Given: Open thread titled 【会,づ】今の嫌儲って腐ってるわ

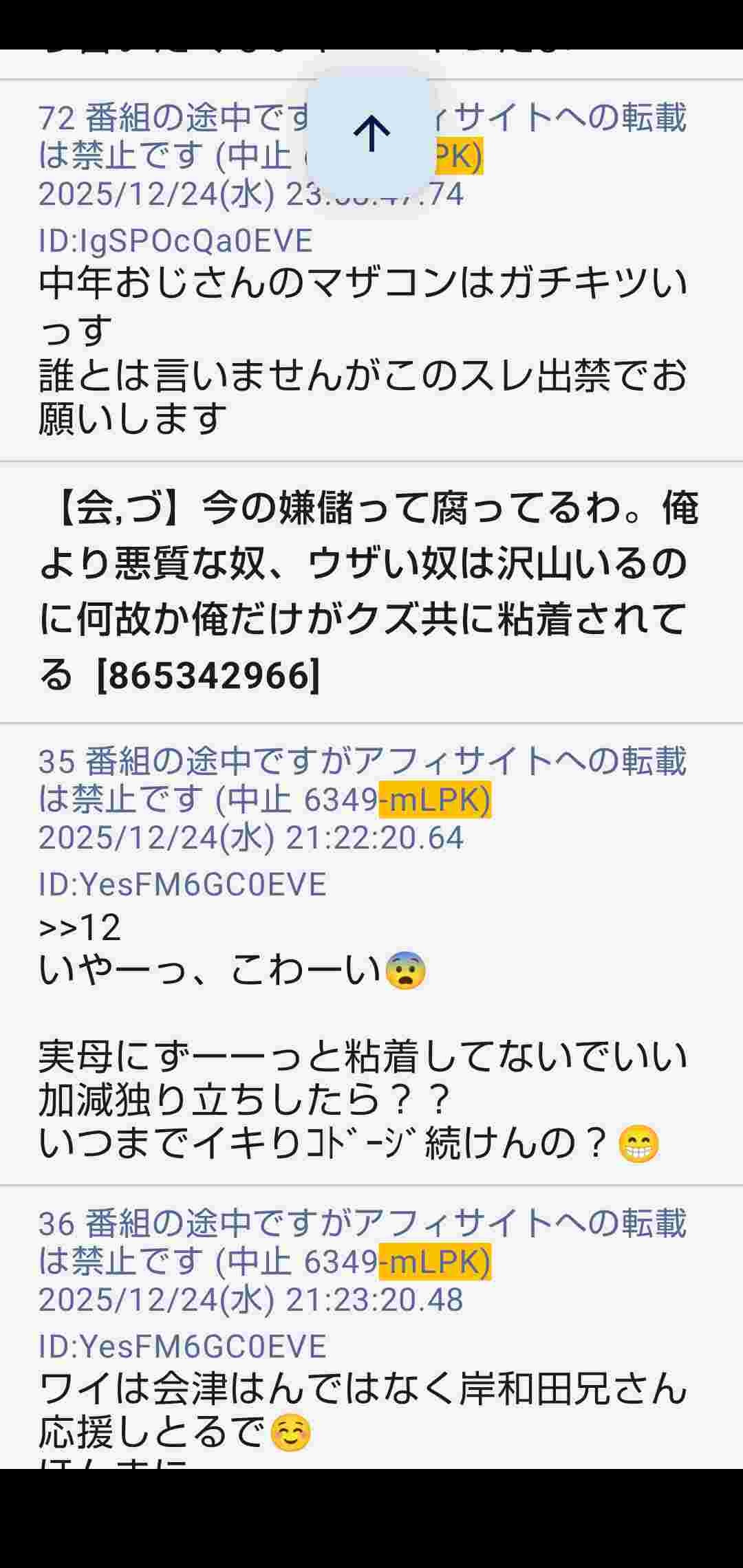Looking at the screenshot, I should [x=369, y=591].
